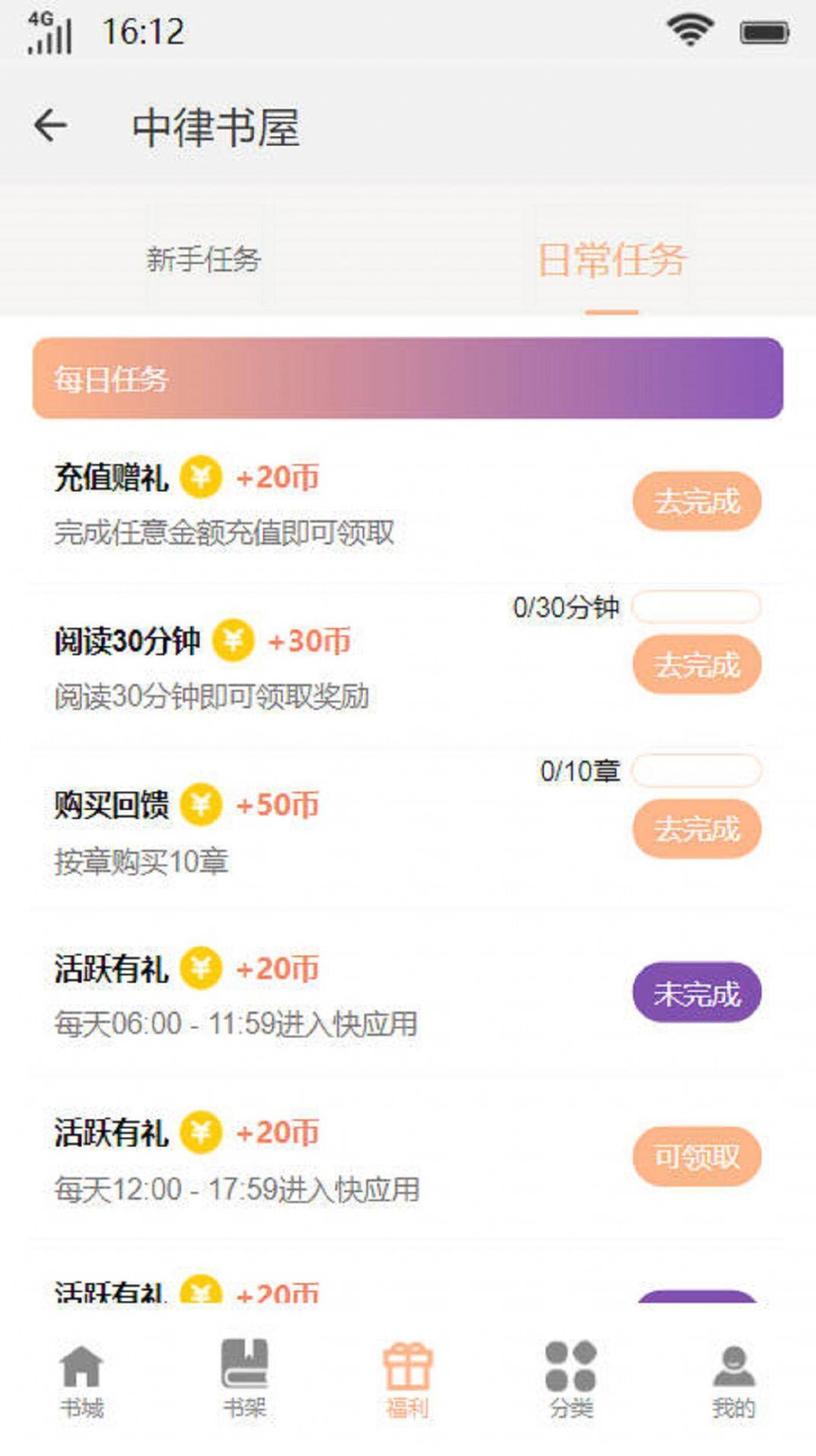Image resolution: width=816 pixels, height=1456 pixels.
Task: Click 去完成 for the 购买回馈 task
Action: 697,829
